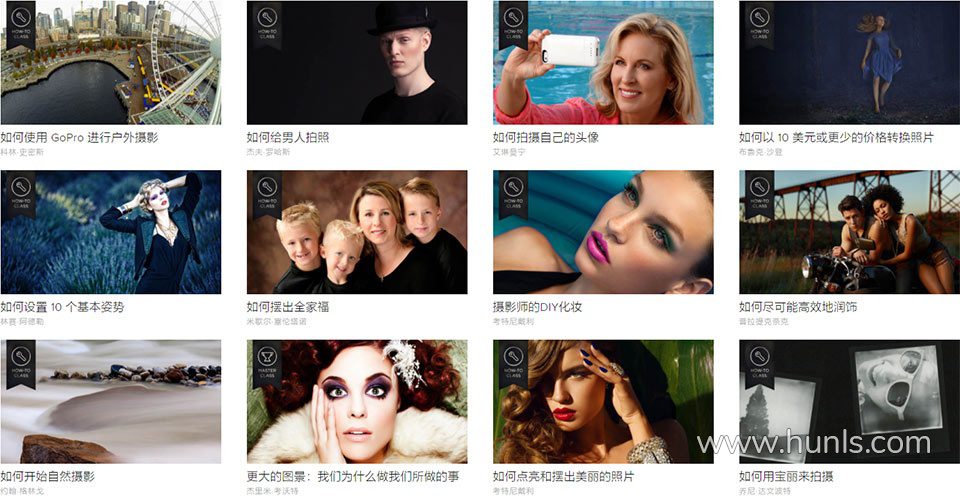Open the 如何摆出全家福 class
This screenshot has width=960, height=497.
356,231
